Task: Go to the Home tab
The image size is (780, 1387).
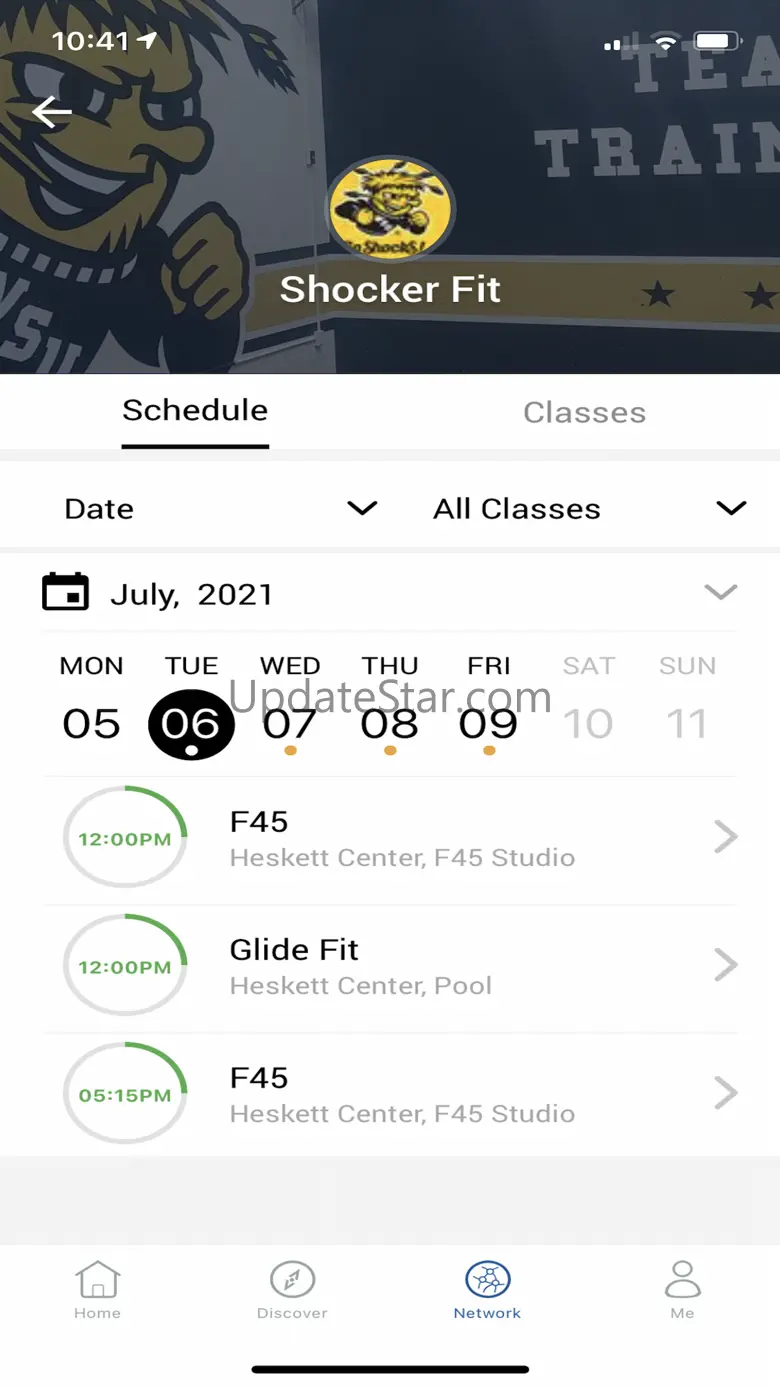Action: pyautogui.click(x=97, y=1290)
